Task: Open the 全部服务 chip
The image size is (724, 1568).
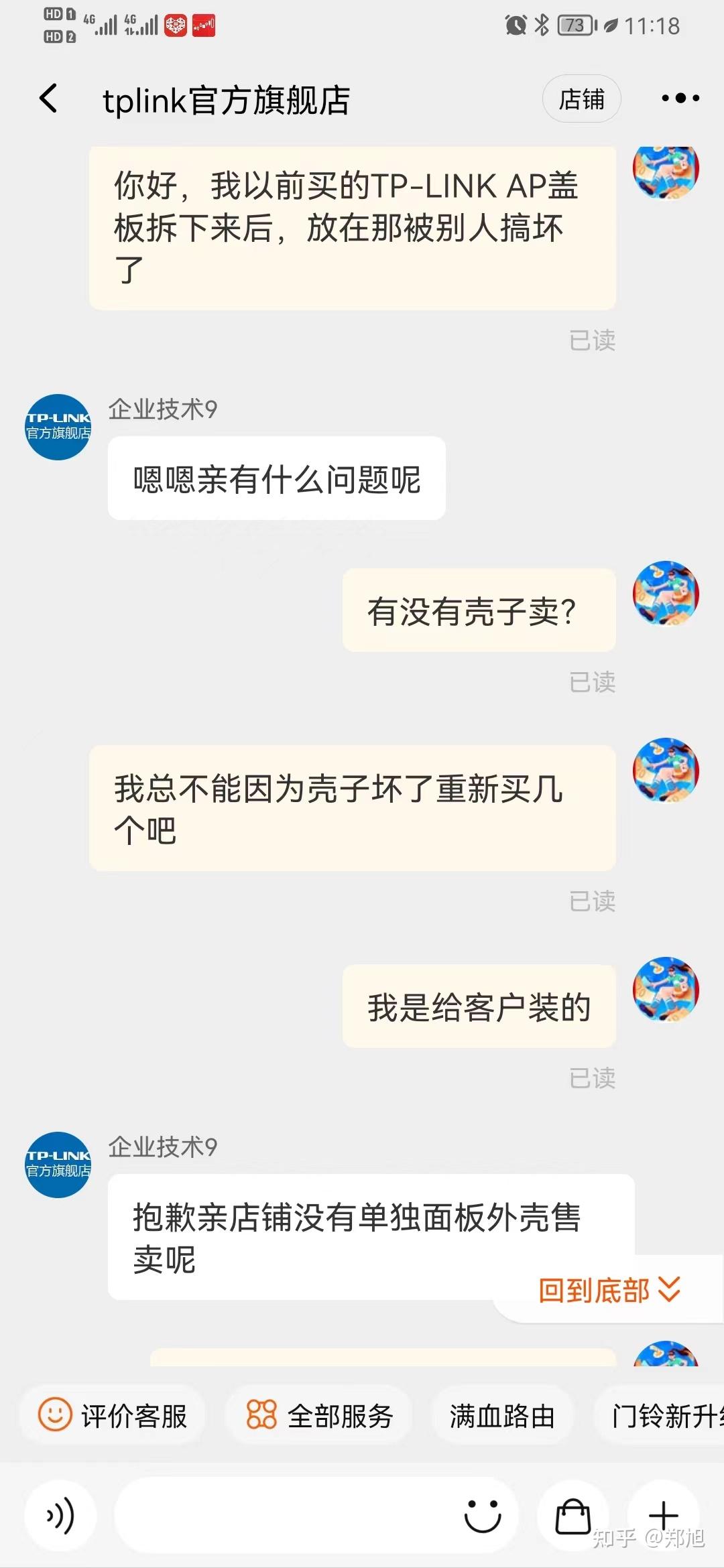Action: click(x=319, y=1416)
